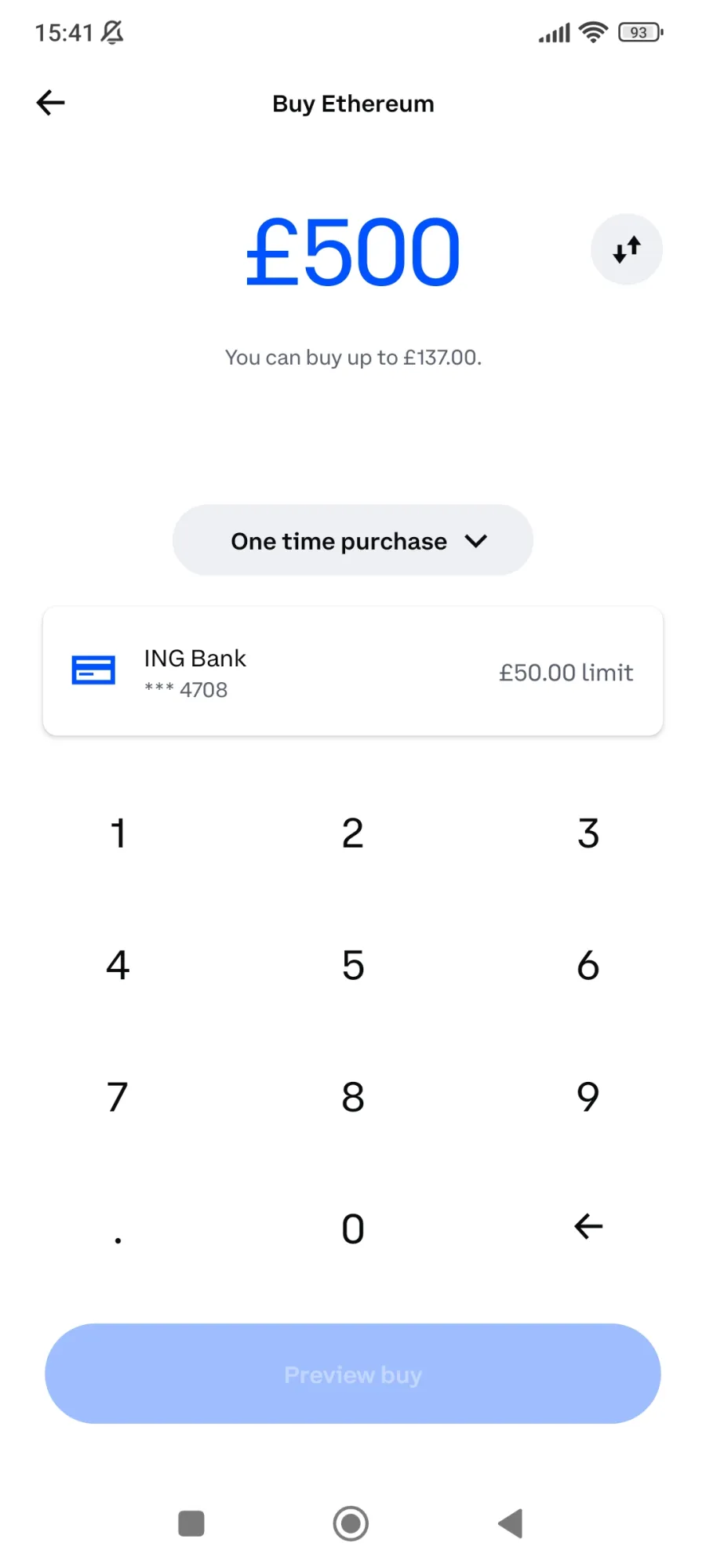Add a decimal point to the amount
706x1568 pixels.
118,1229
